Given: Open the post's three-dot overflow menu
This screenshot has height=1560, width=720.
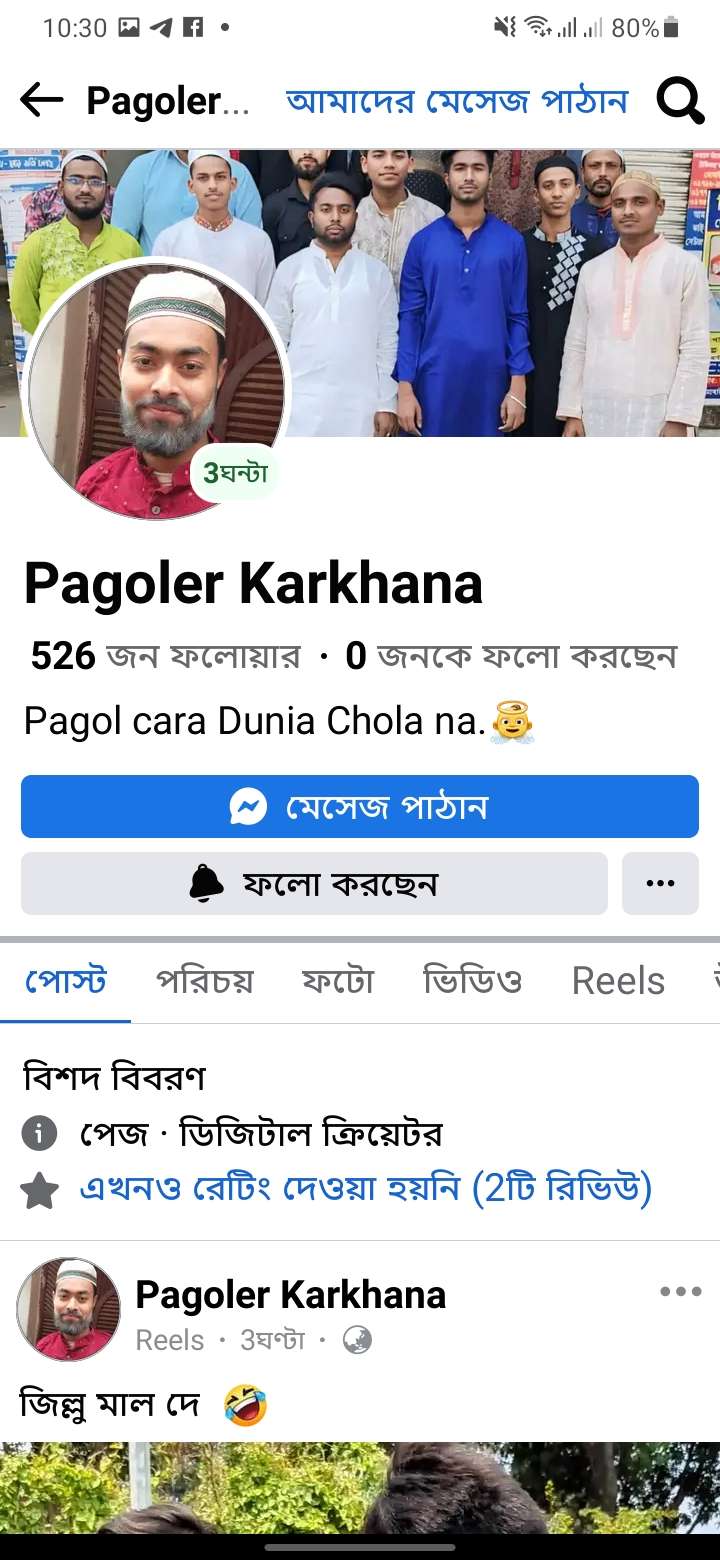Looking at the screenshot, I should (681, 1292).
